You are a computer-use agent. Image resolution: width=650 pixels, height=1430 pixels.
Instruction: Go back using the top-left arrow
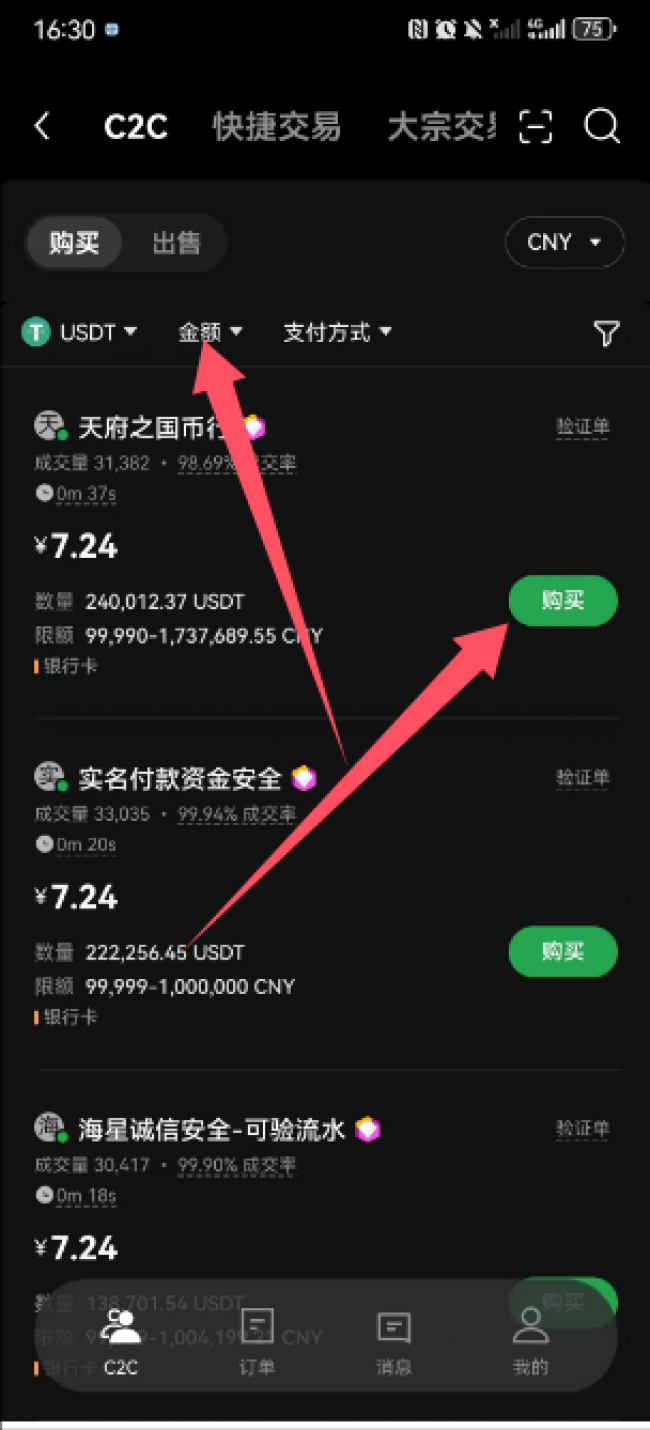tap(42, 127)
